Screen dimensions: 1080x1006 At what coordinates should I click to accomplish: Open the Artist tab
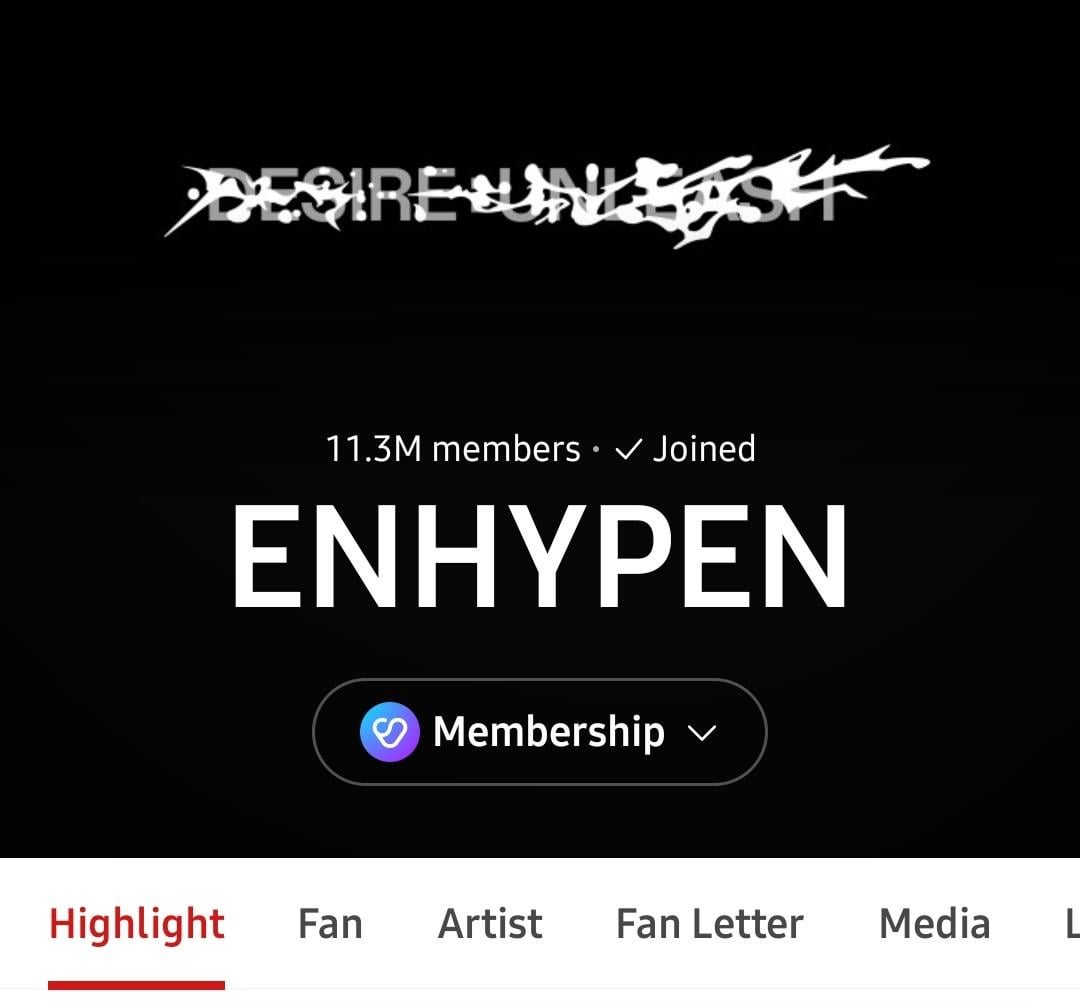(490, 924)
